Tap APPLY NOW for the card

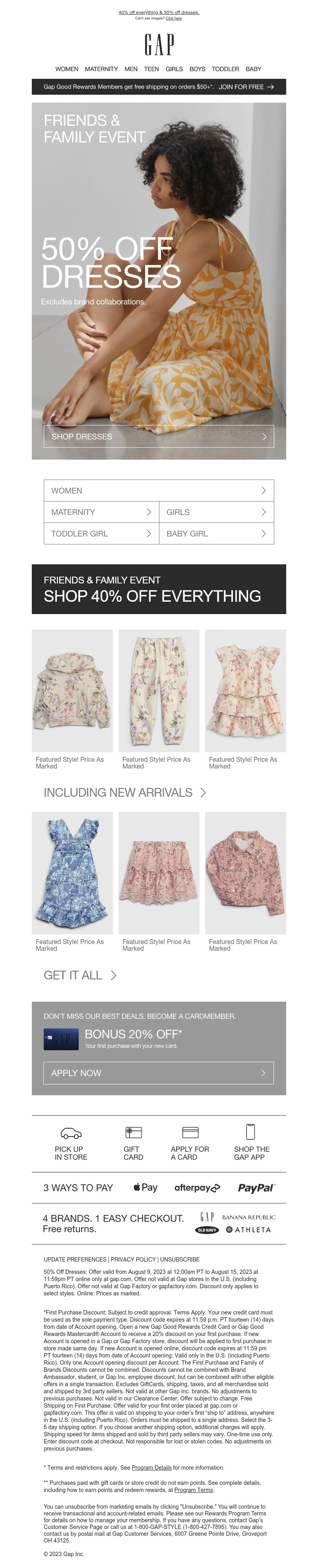(x=159, y=1073)
